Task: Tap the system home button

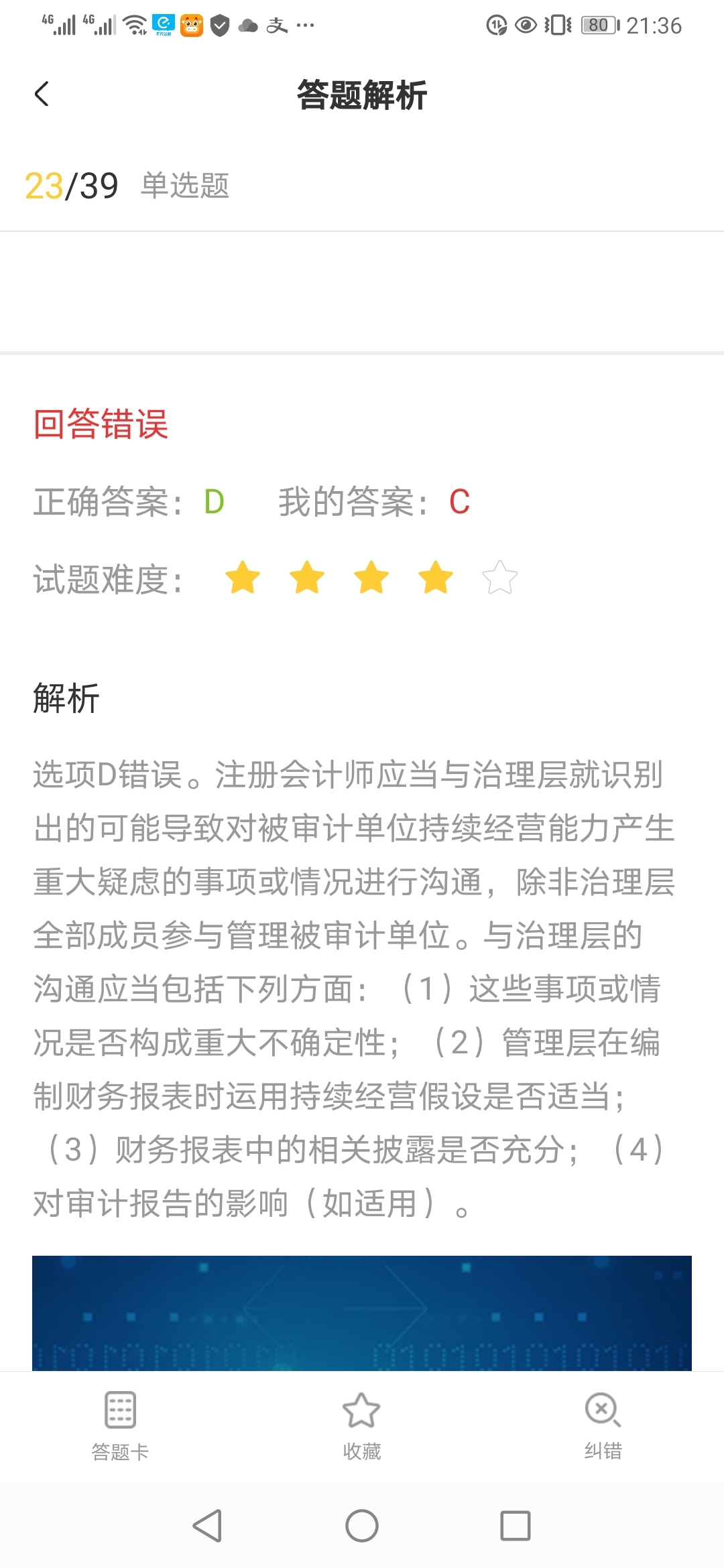Action: (362, 1526)
